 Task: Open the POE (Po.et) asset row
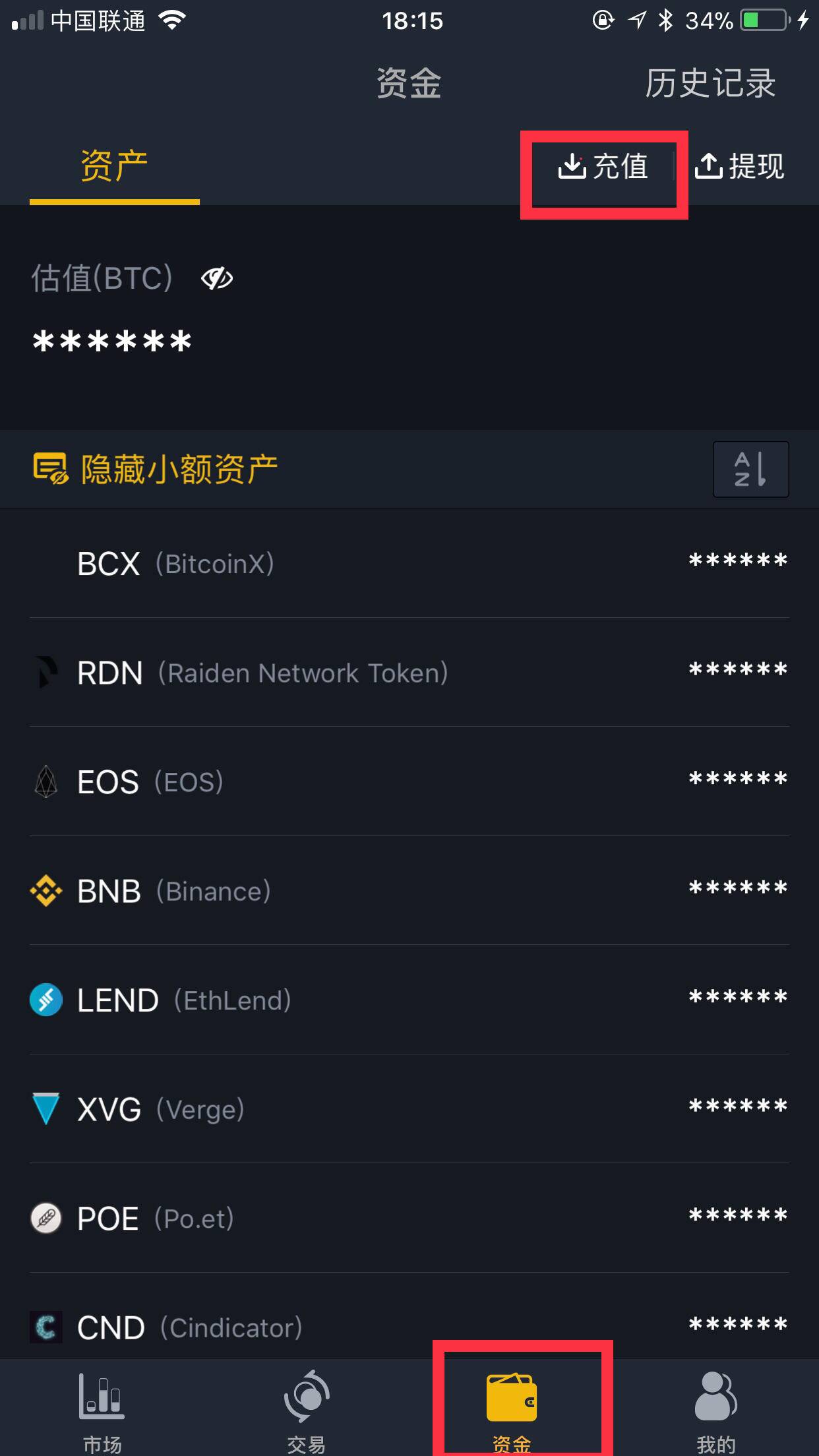point(409,1218)
